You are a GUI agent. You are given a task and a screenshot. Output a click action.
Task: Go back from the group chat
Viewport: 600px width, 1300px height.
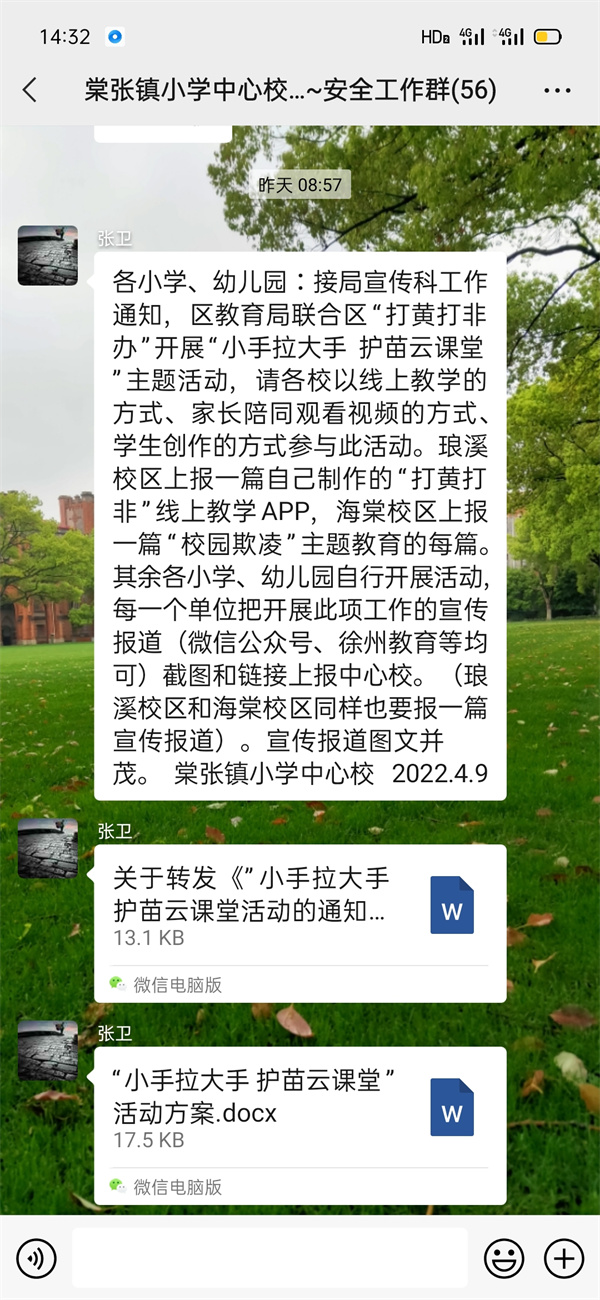click(x=30, y=90)
